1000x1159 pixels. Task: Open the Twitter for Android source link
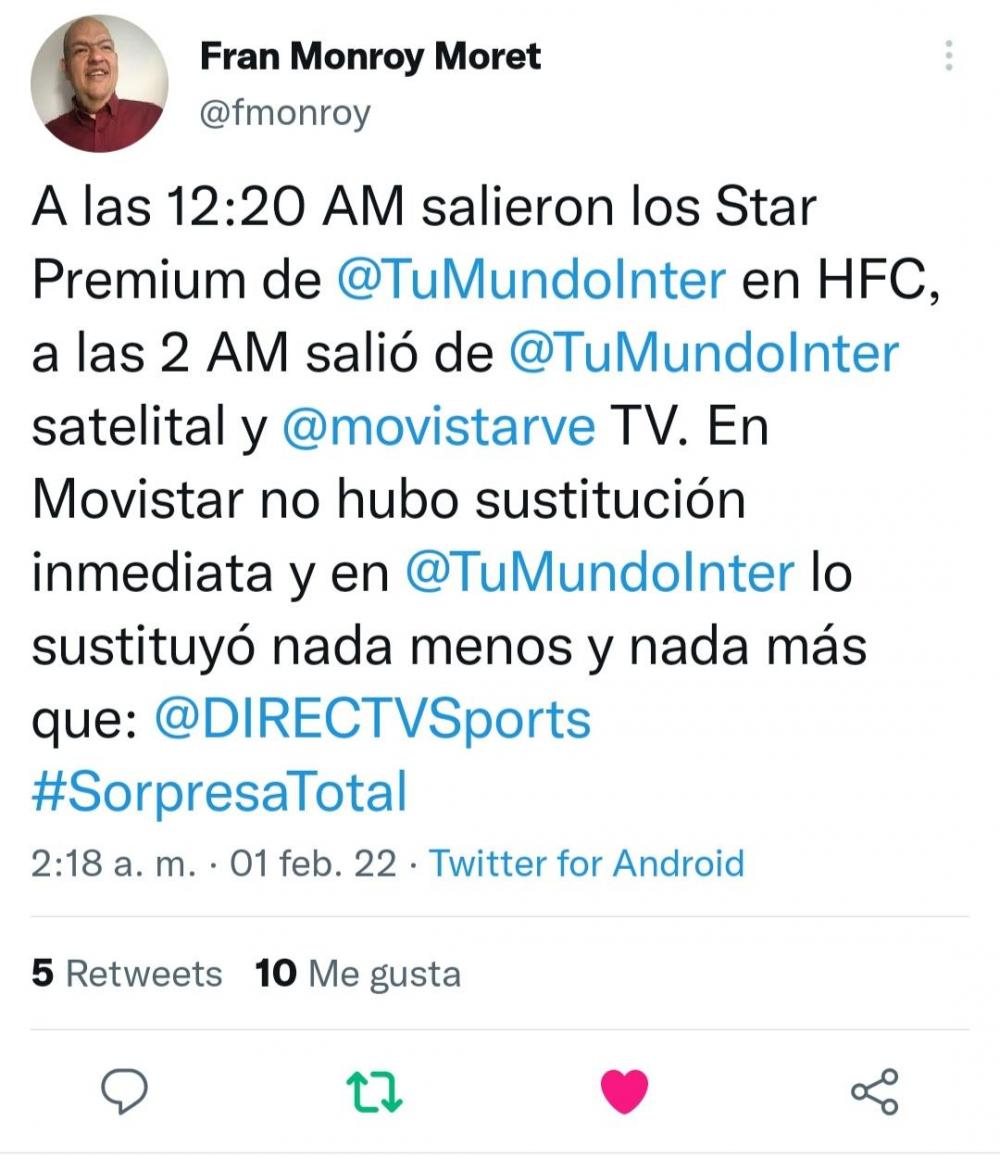click(x=587, y=862)
